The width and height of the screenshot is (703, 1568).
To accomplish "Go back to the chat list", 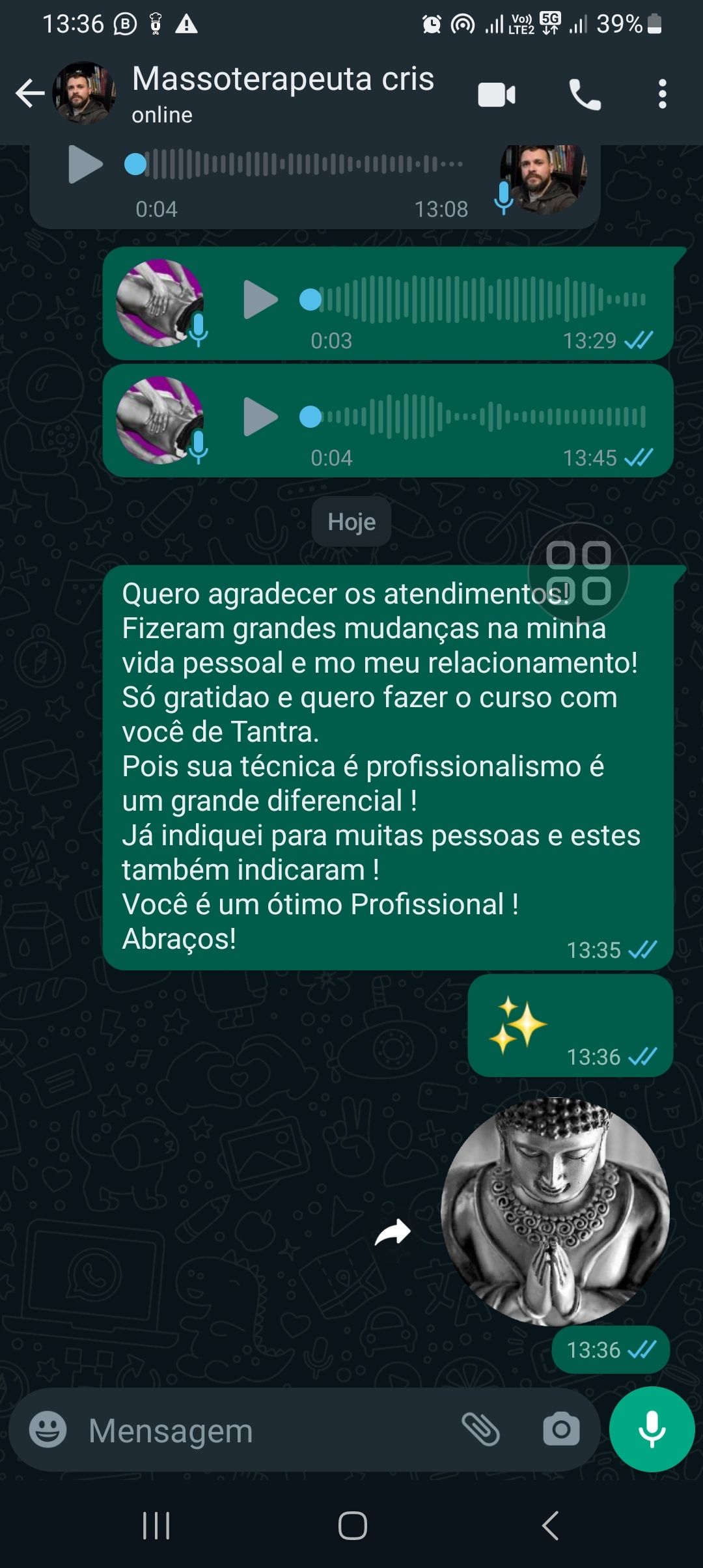I will (30, 93).
